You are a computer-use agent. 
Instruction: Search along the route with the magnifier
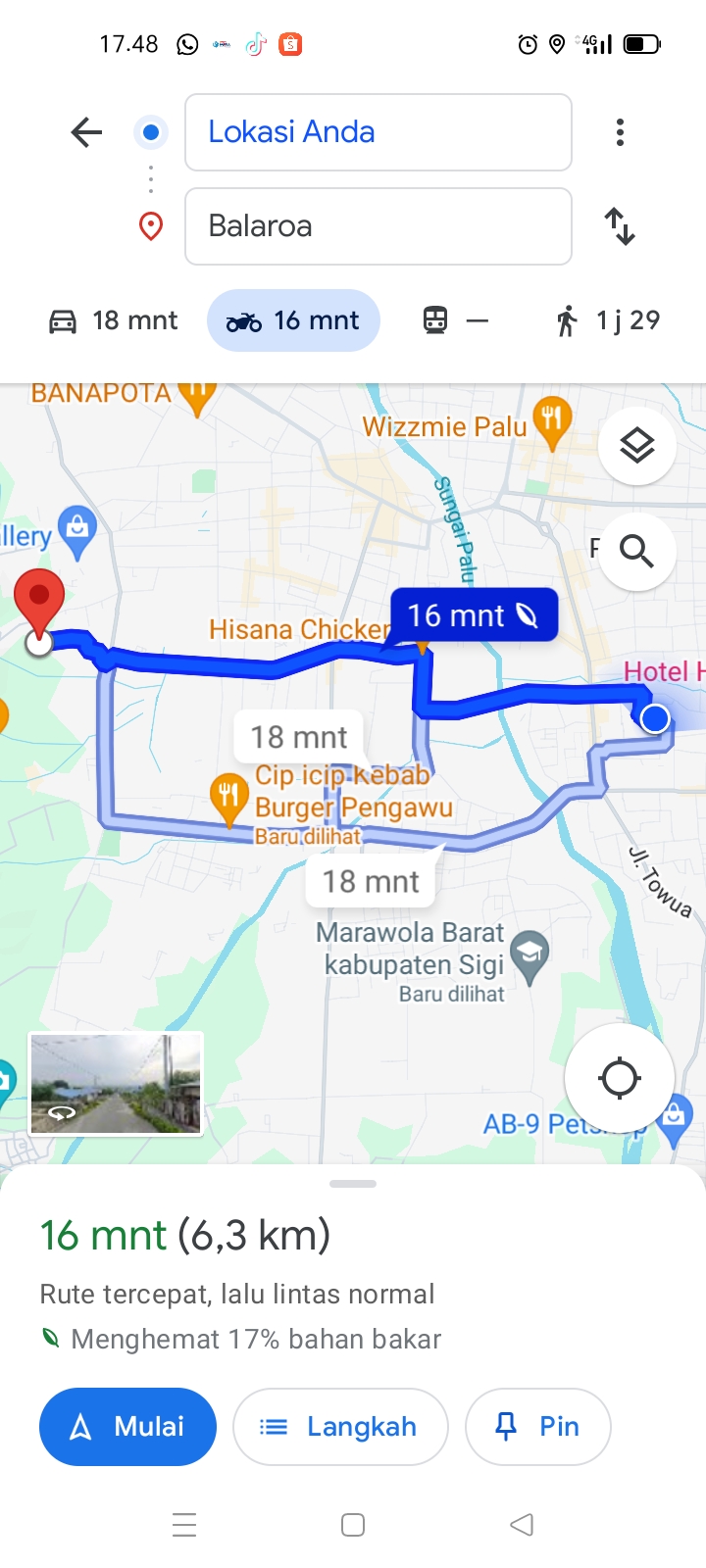(637, 552)
